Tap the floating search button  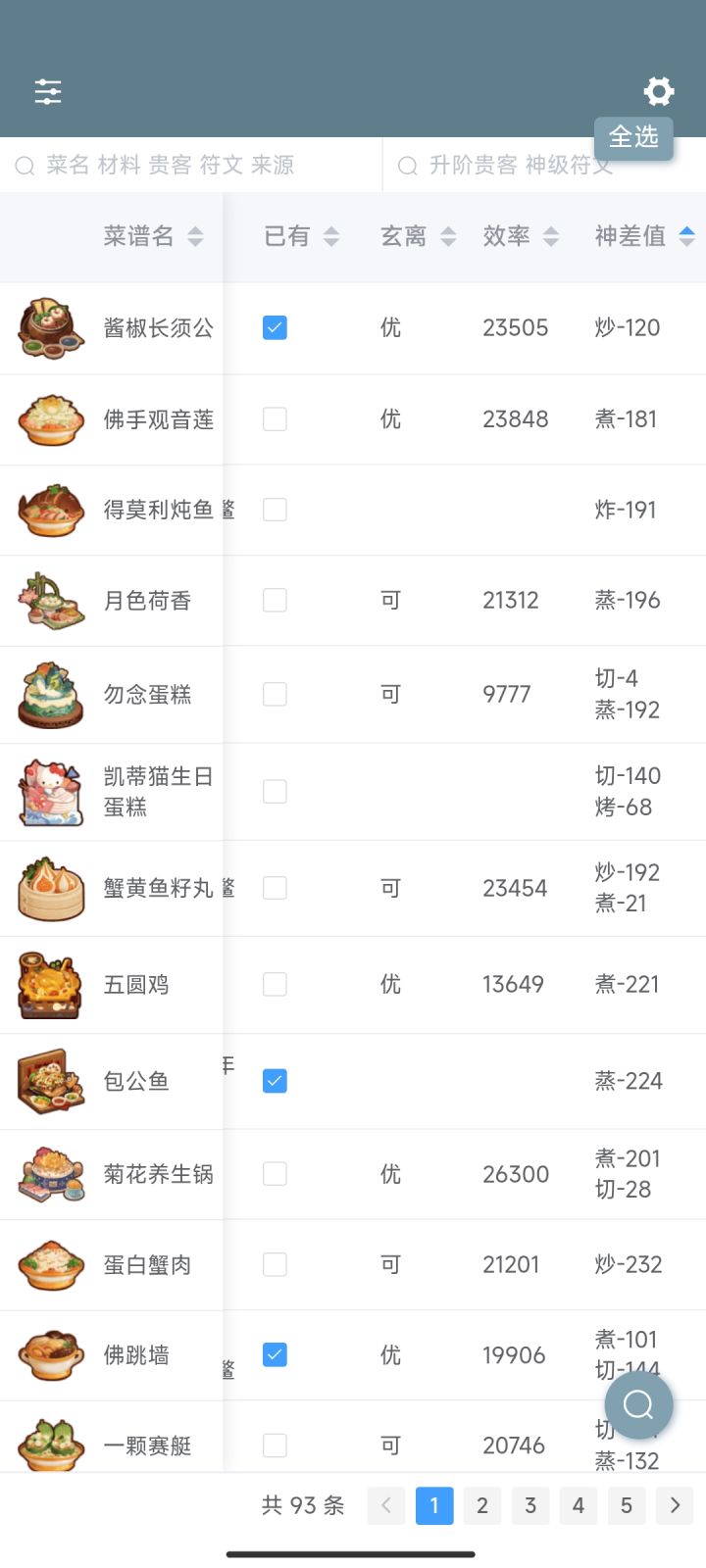pyautogui.click(x=638, y=1405)
